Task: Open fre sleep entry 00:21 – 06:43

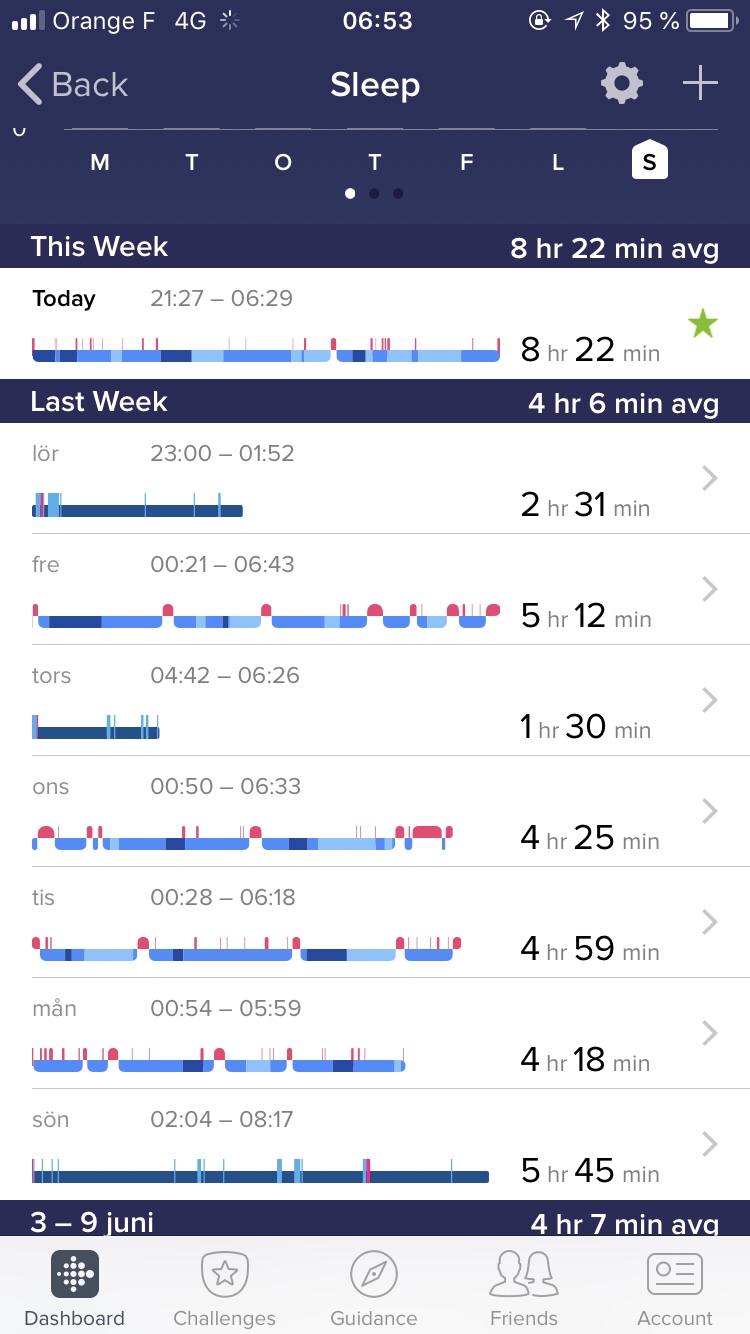Action: pos(375,589)
